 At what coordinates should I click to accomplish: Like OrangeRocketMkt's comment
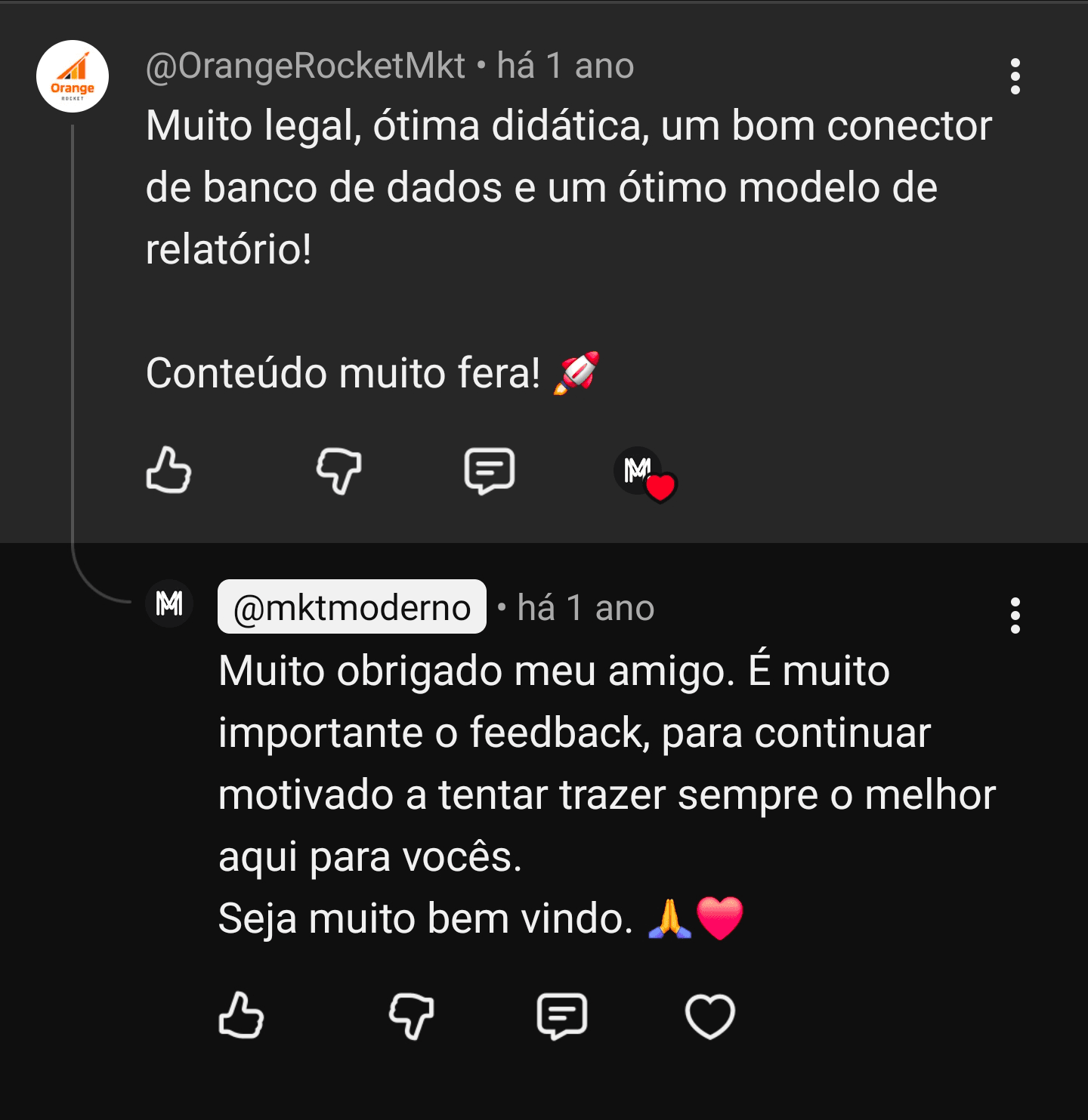pos(168,471)
